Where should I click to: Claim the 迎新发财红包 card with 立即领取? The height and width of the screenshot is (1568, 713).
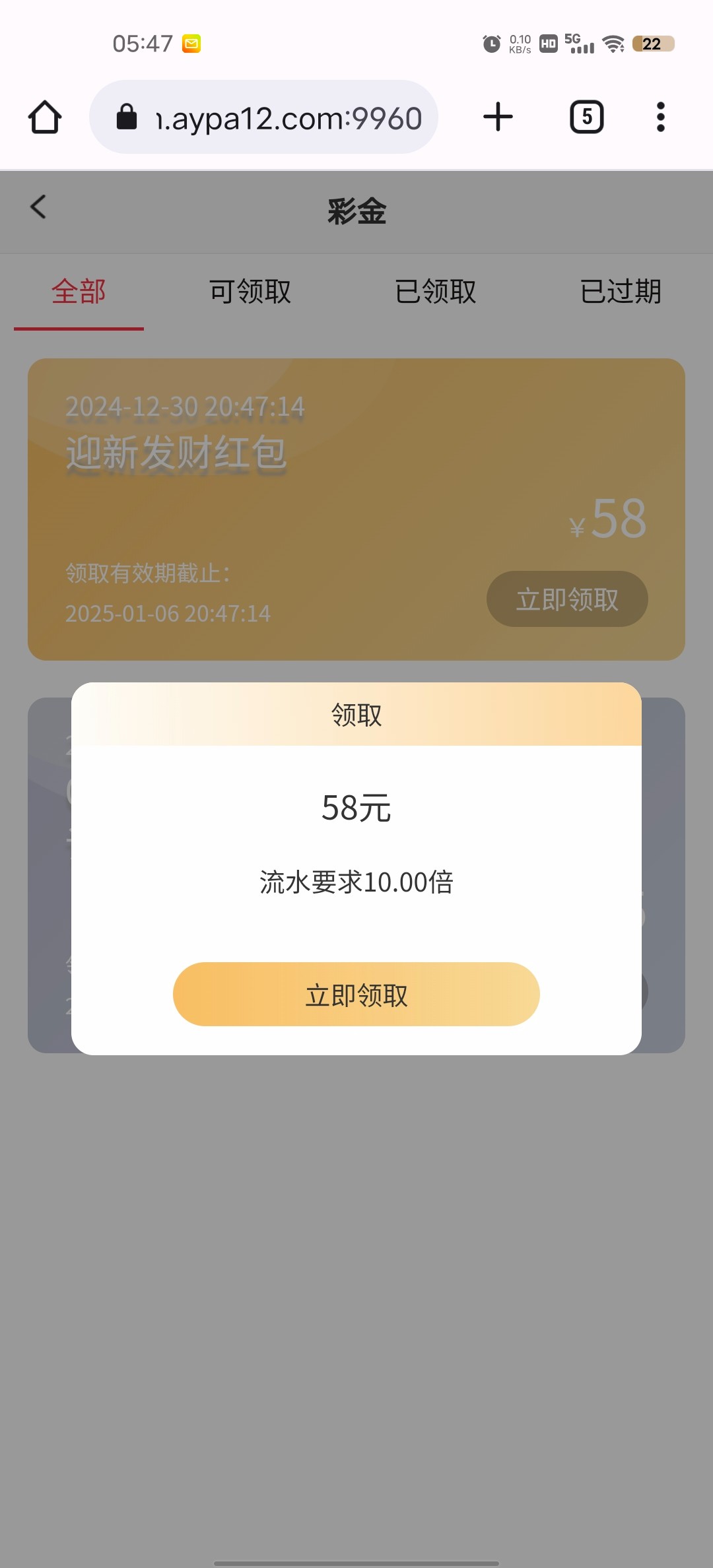(567, 599)
